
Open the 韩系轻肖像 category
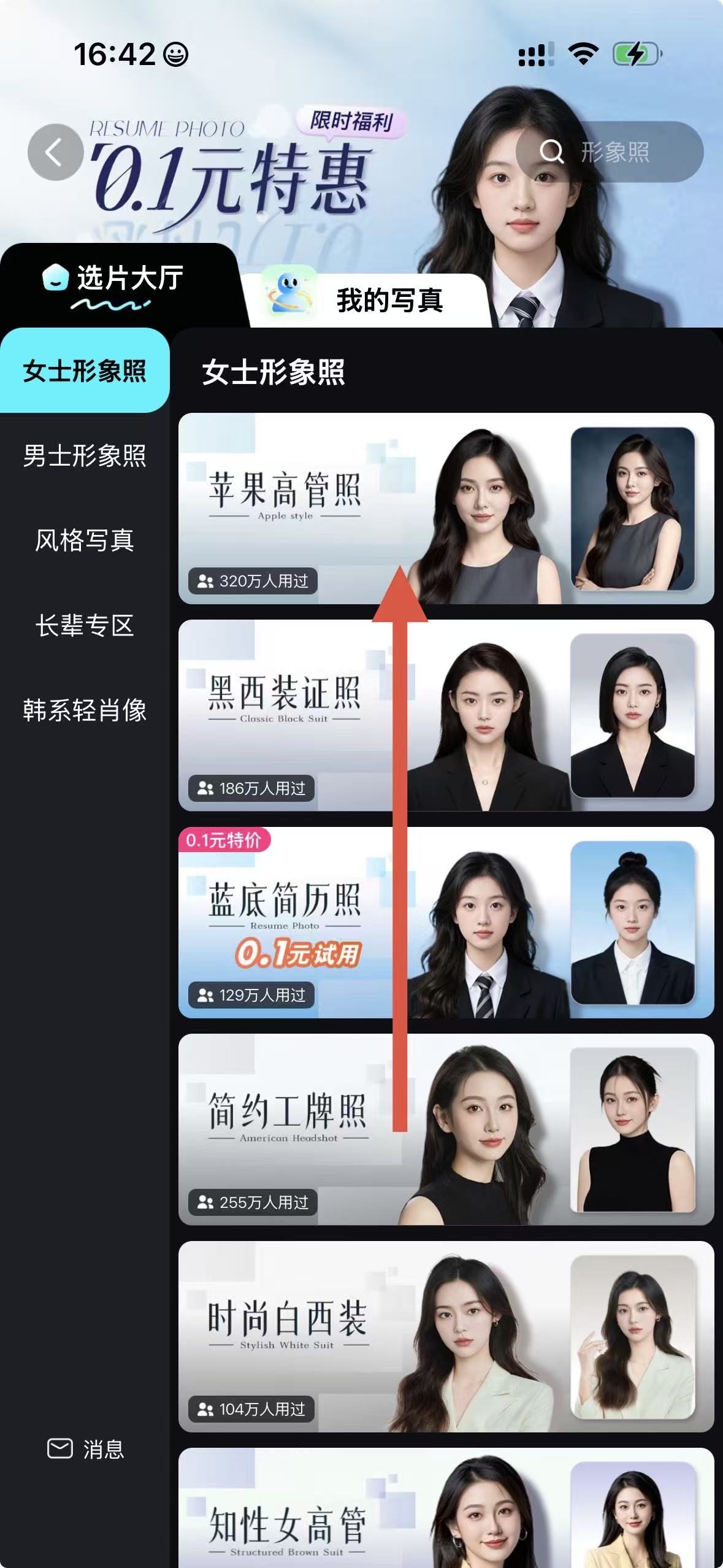coord(85,710)
